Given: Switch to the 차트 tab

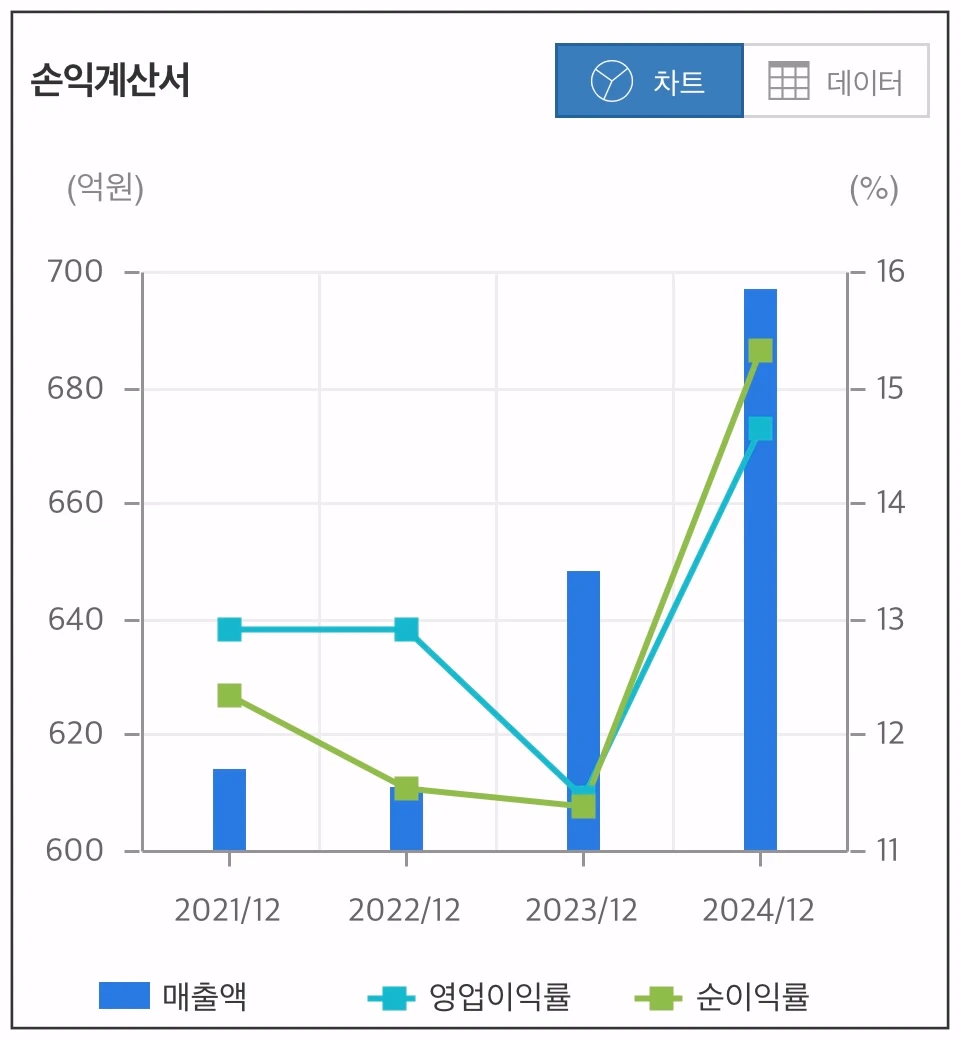Looking at the screenshot, I should point(650,82).
